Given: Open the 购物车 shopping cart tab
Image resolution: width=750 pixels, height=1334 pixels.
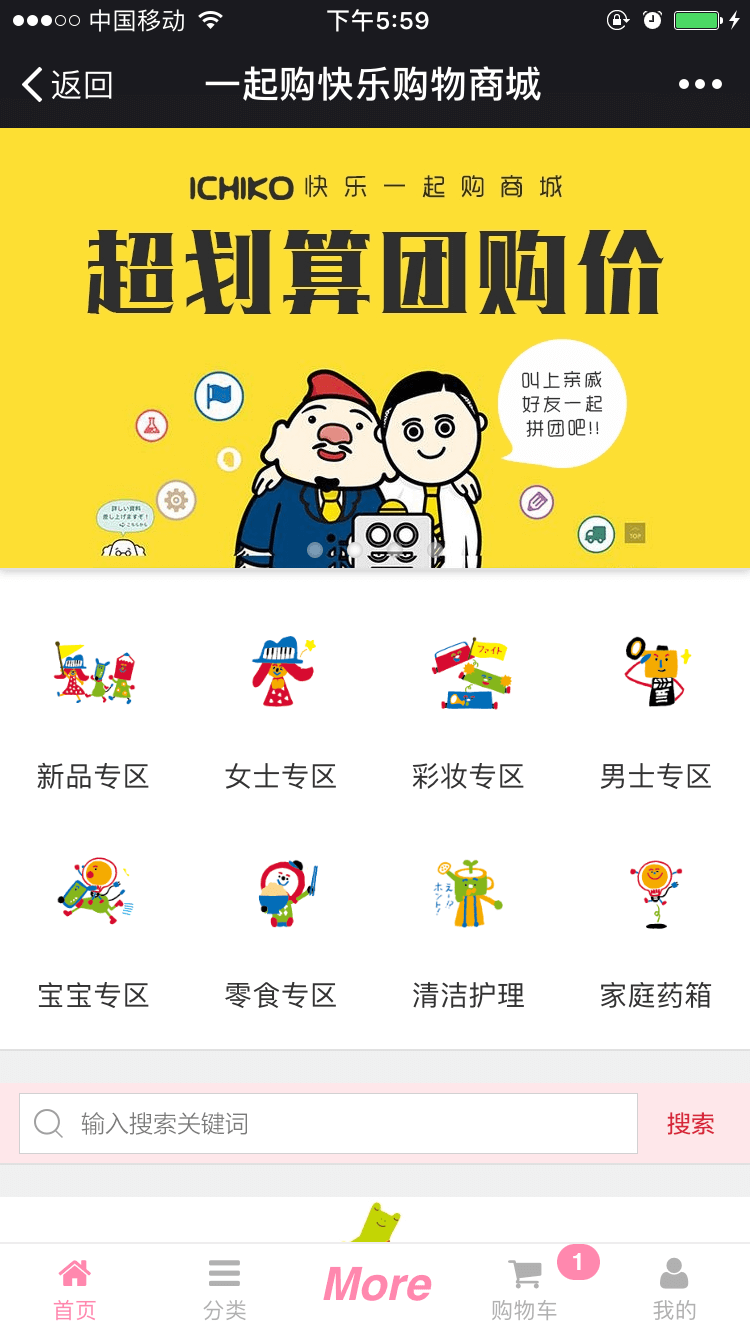Looking at the screenshot, I should [525, 1288].
